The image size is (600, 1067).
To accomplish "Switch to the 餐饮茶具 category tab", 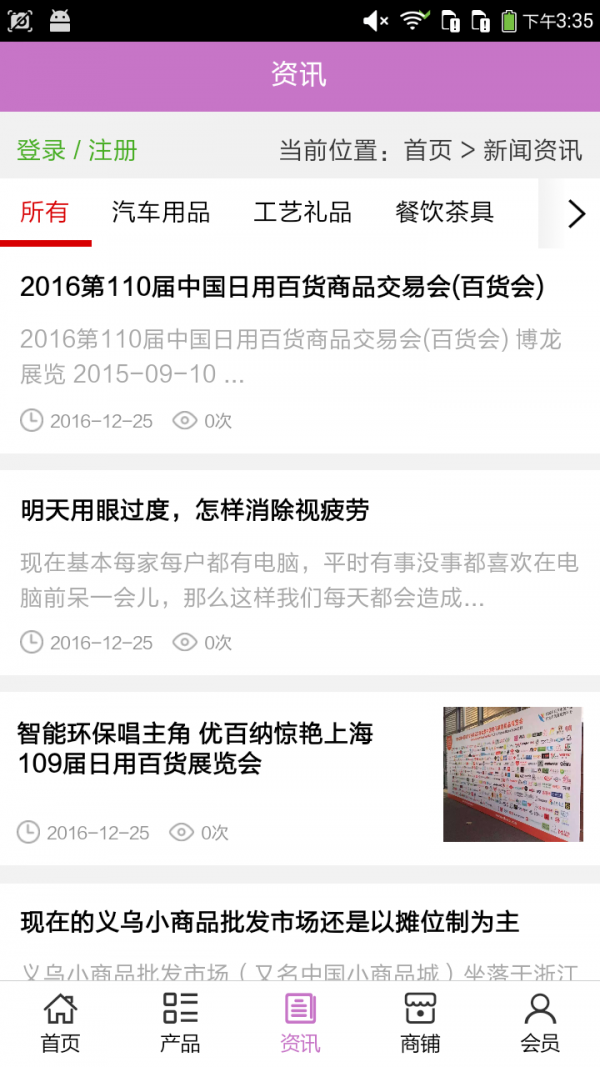I will [444, 212].
